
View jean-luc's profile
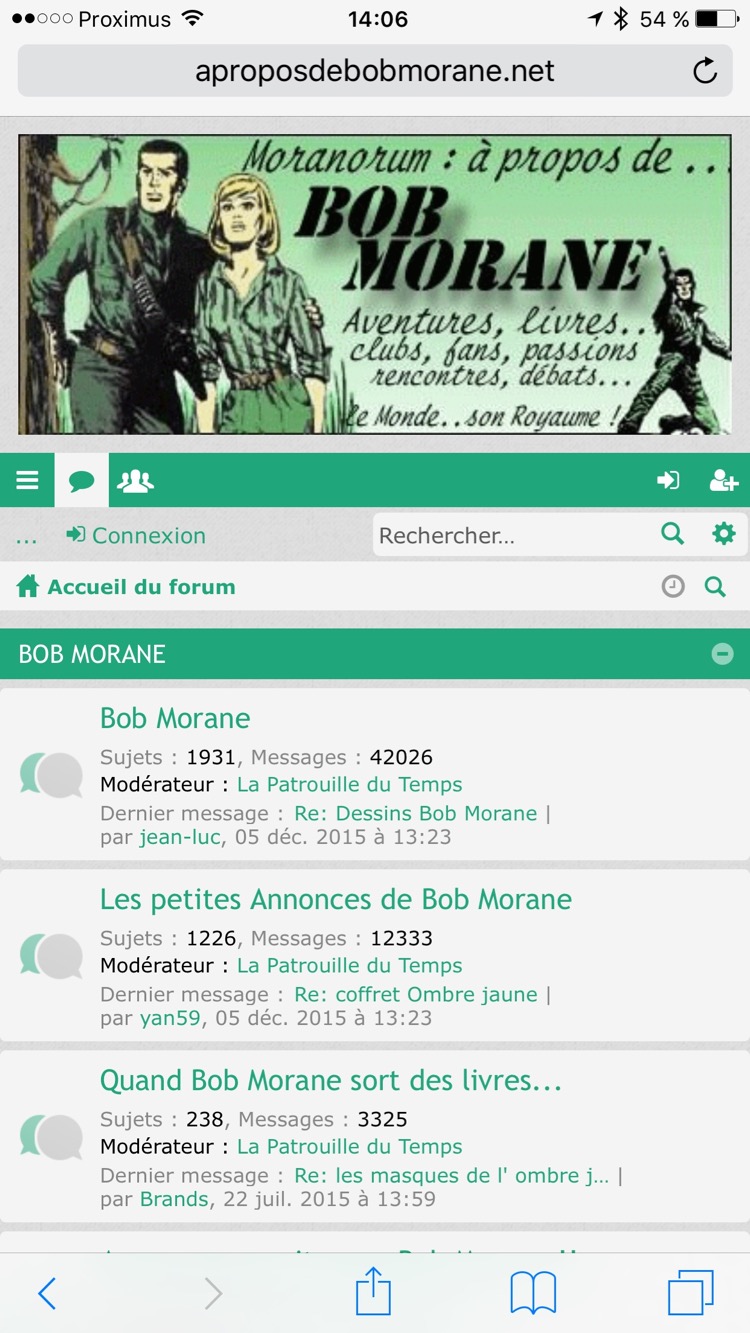point(180,837)
